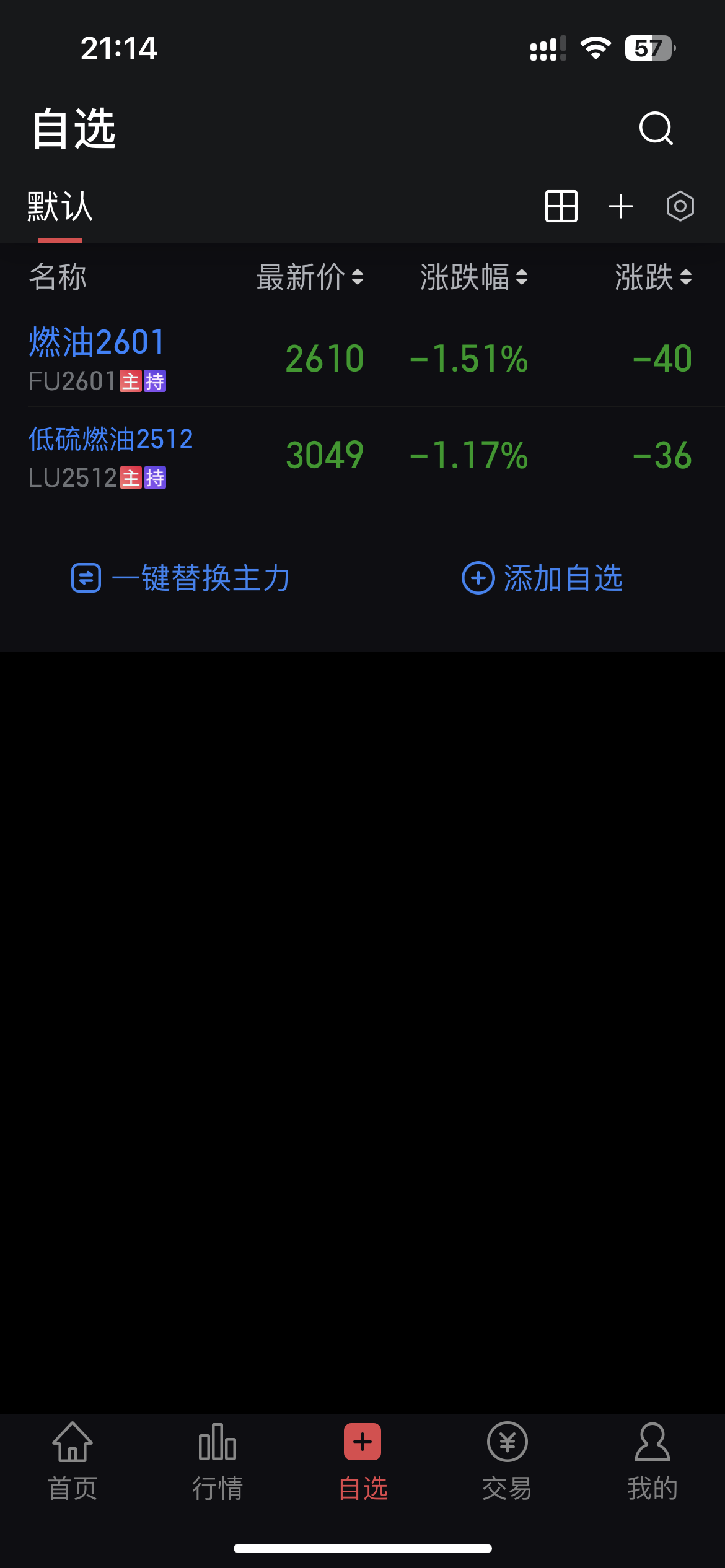Tap 添加自选 to add a contract
The width and height of the screenshot is (725, 1568).
tap(542, 578)
